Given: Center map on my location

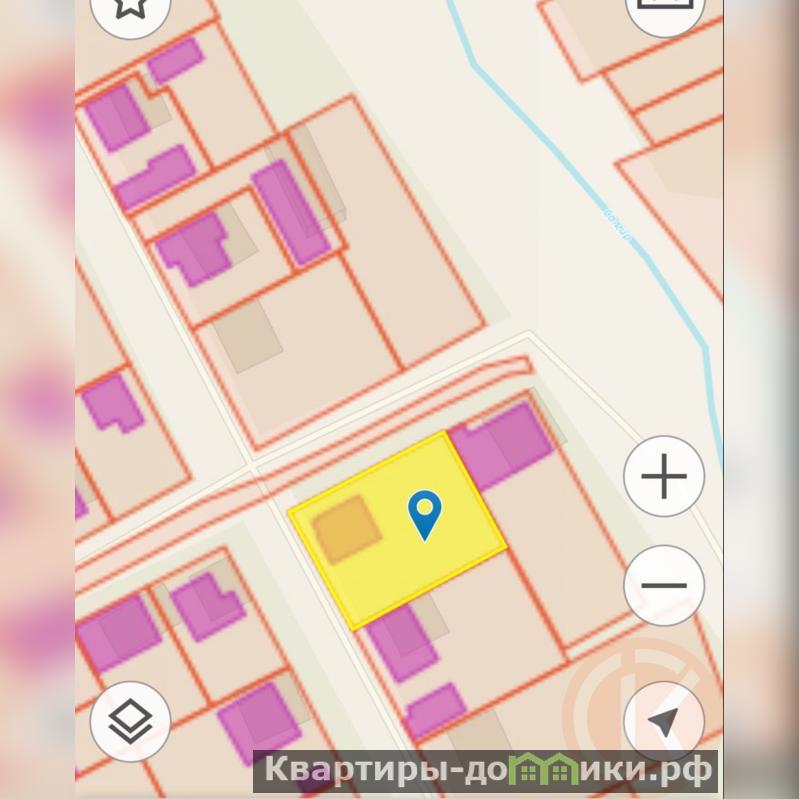Looking at the screenshot, I should [664, 720].
